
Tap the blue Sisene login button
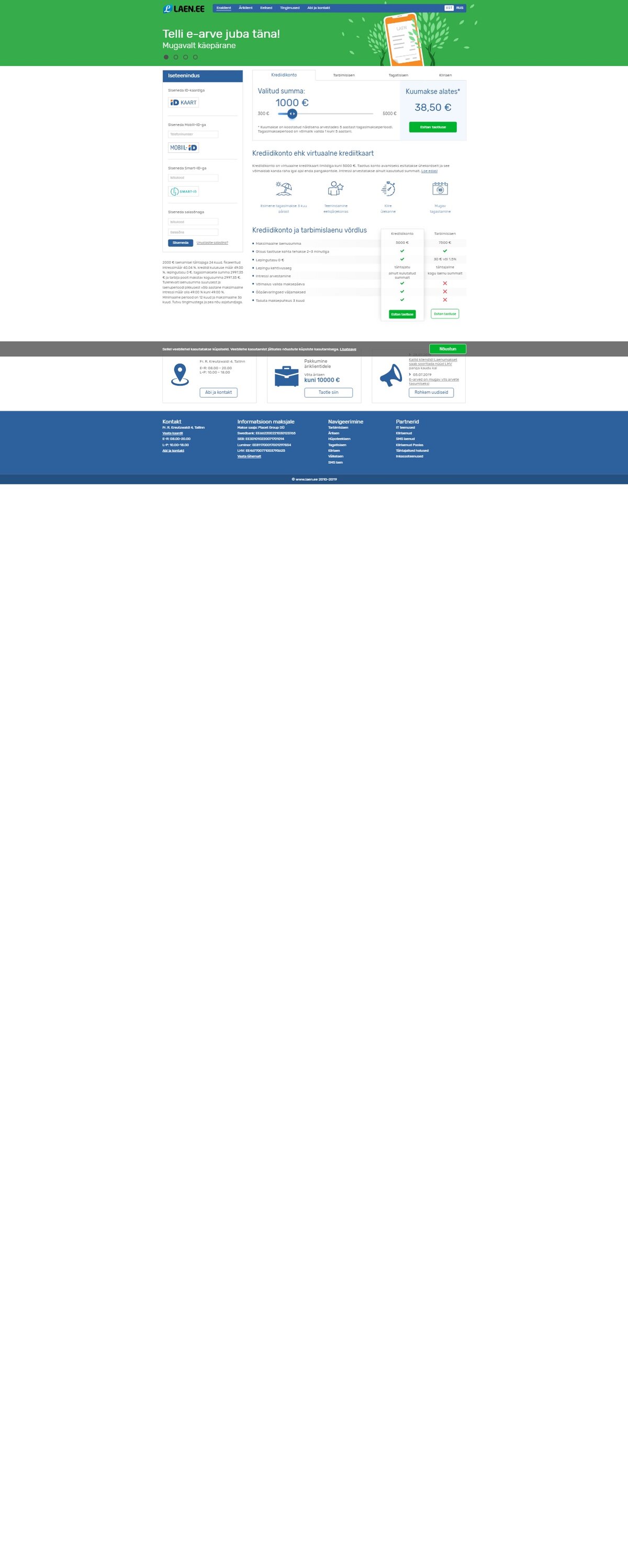click(x=181, y=243)
